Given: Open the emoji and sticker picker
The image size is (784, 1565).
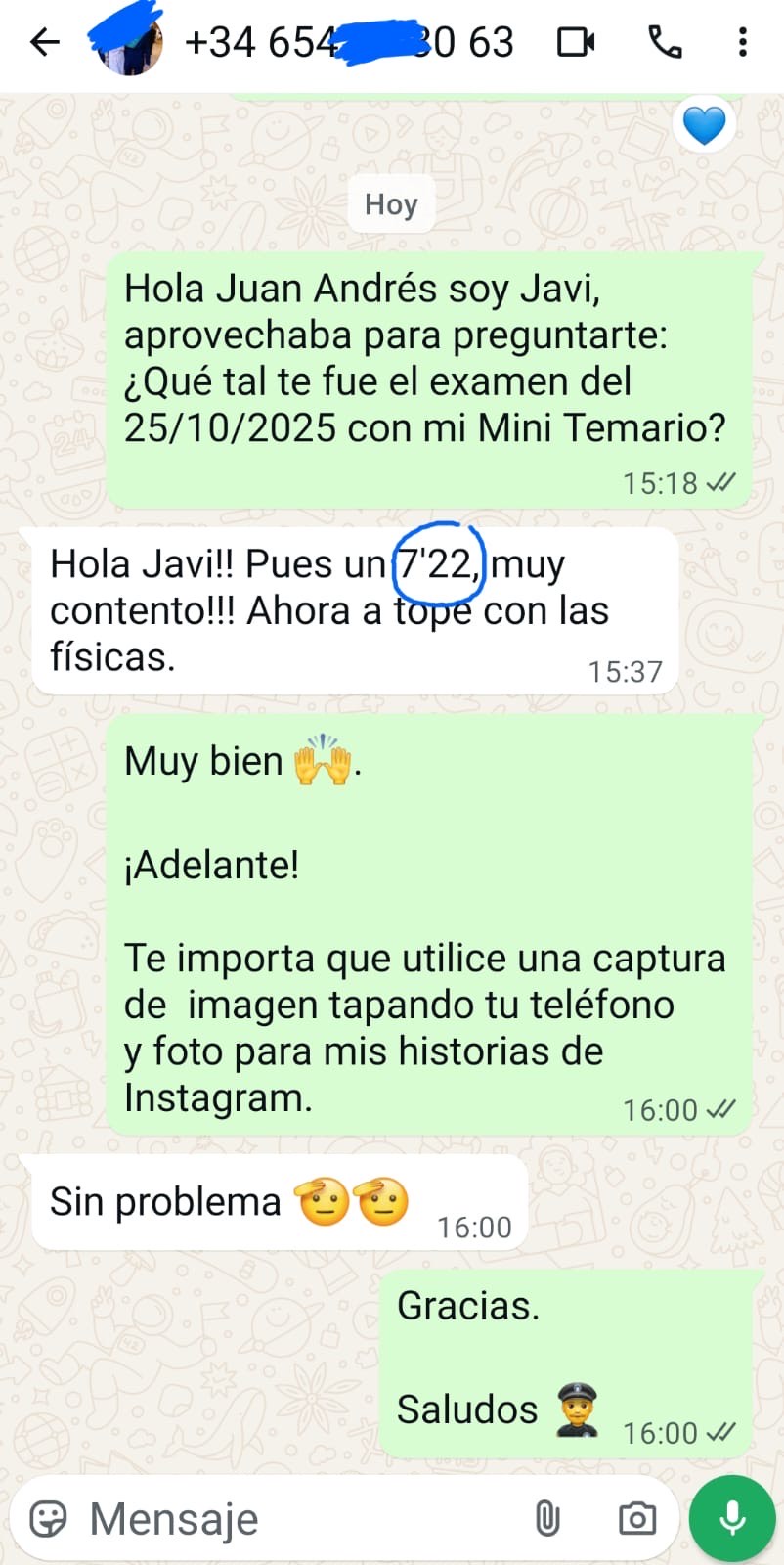Looking at the screenshot, I should click(x=49, y=1519).
